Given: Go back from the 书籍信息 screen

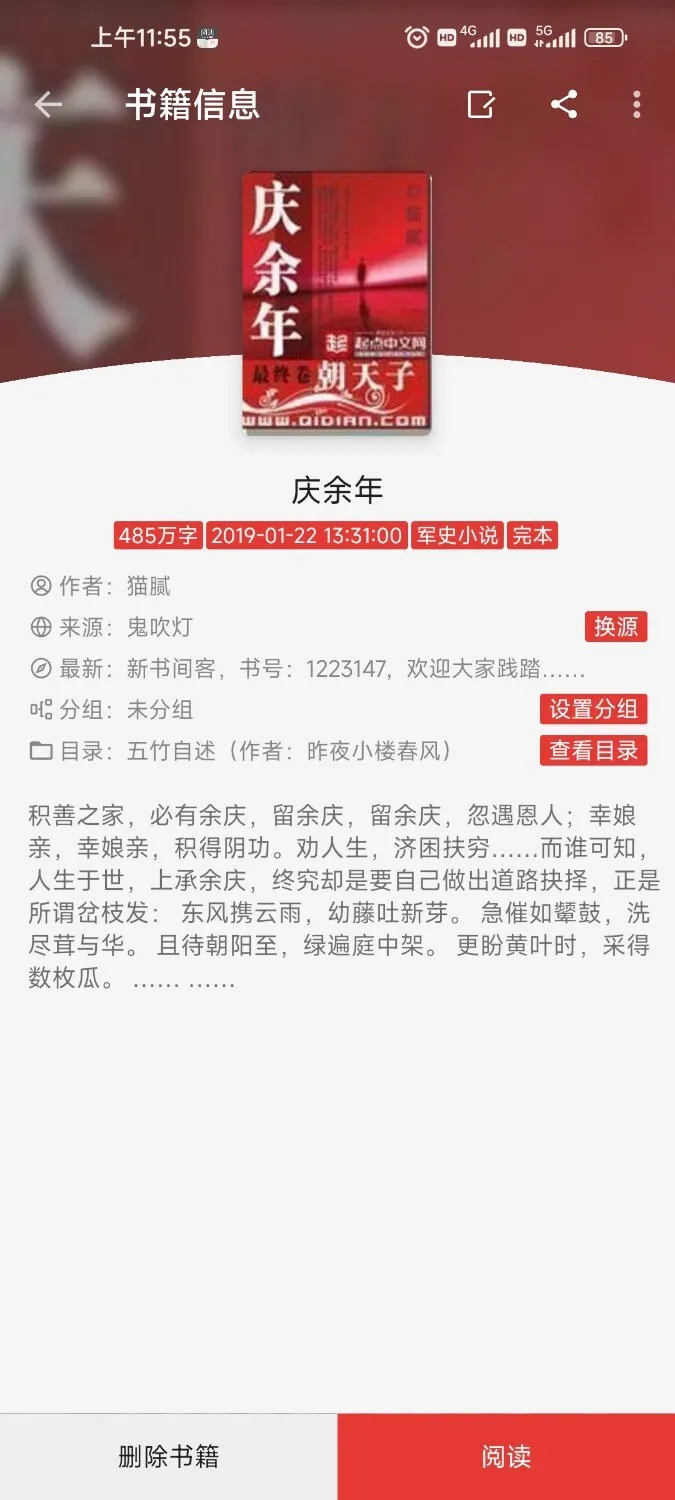Looking at the screenshot, I should pyautogui.click(x=48, y=104).
